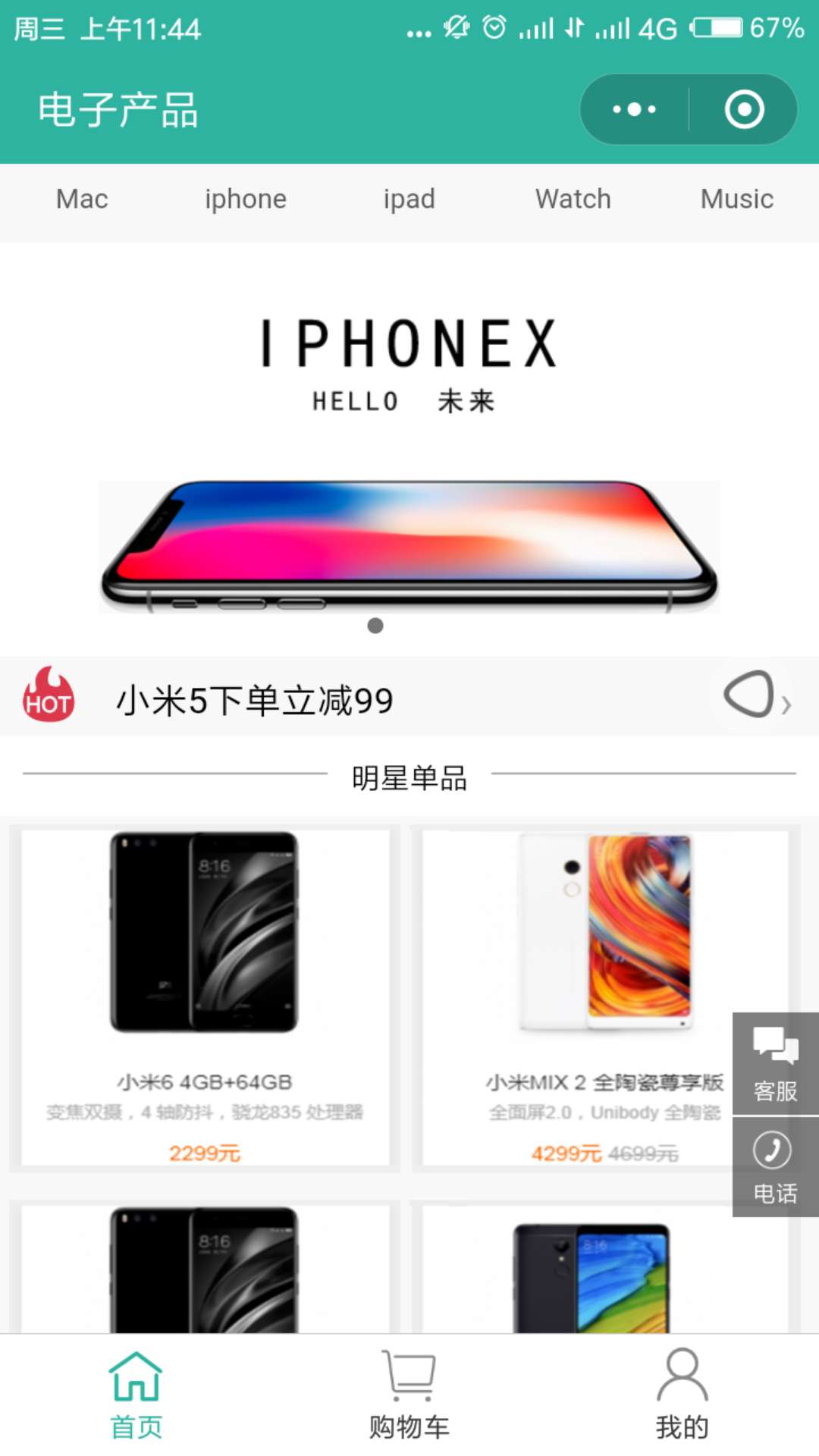
Task: Select the ipad category
Action: [x=409, y=199]
